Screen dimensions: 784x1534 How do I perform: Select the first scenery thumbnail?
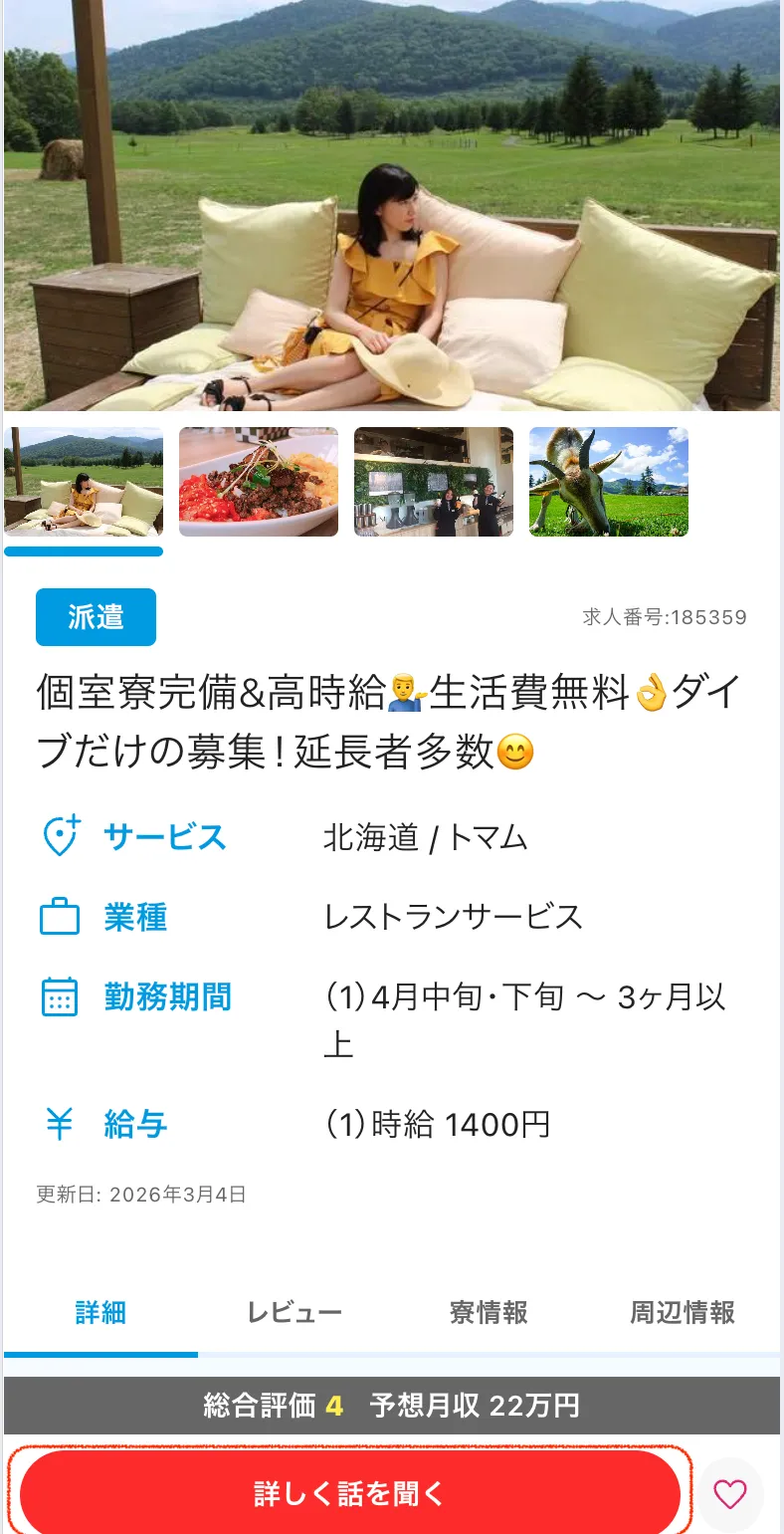[x=84, y=482]
